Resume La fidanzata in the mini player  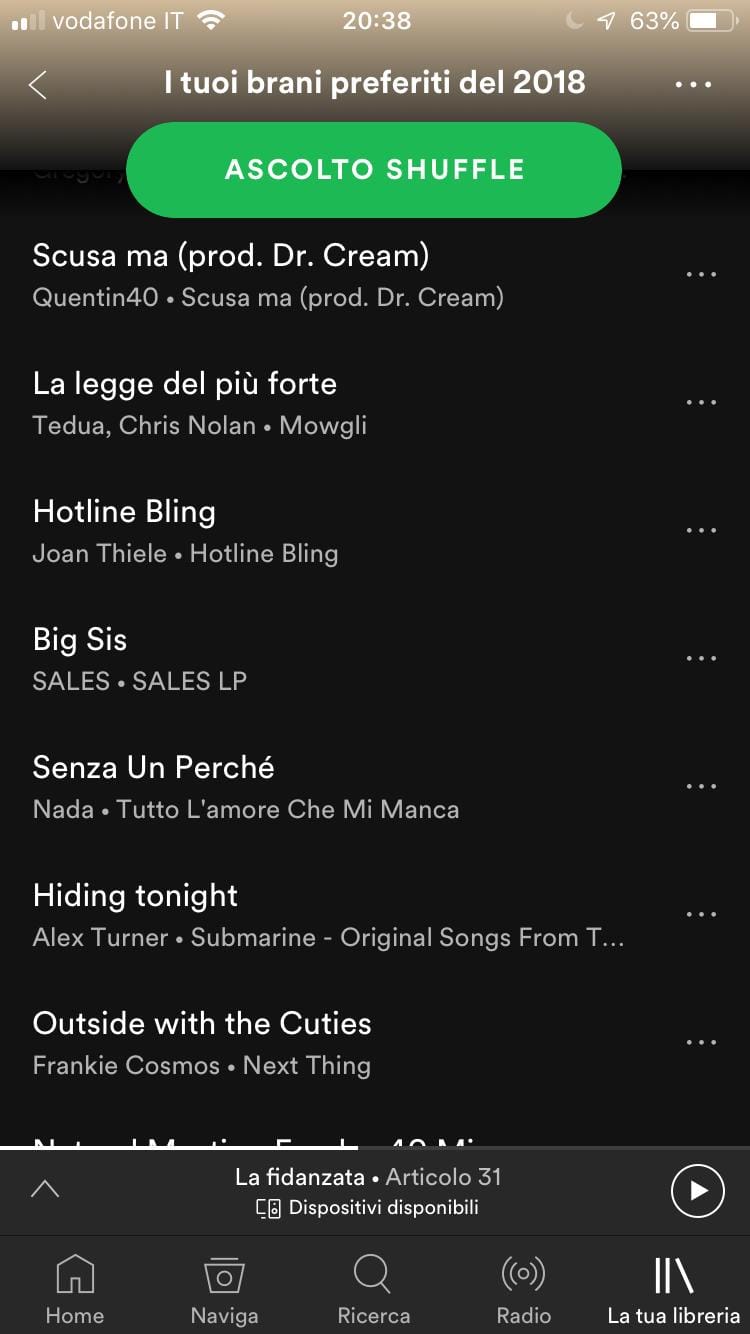click(x=697, y=1190)
